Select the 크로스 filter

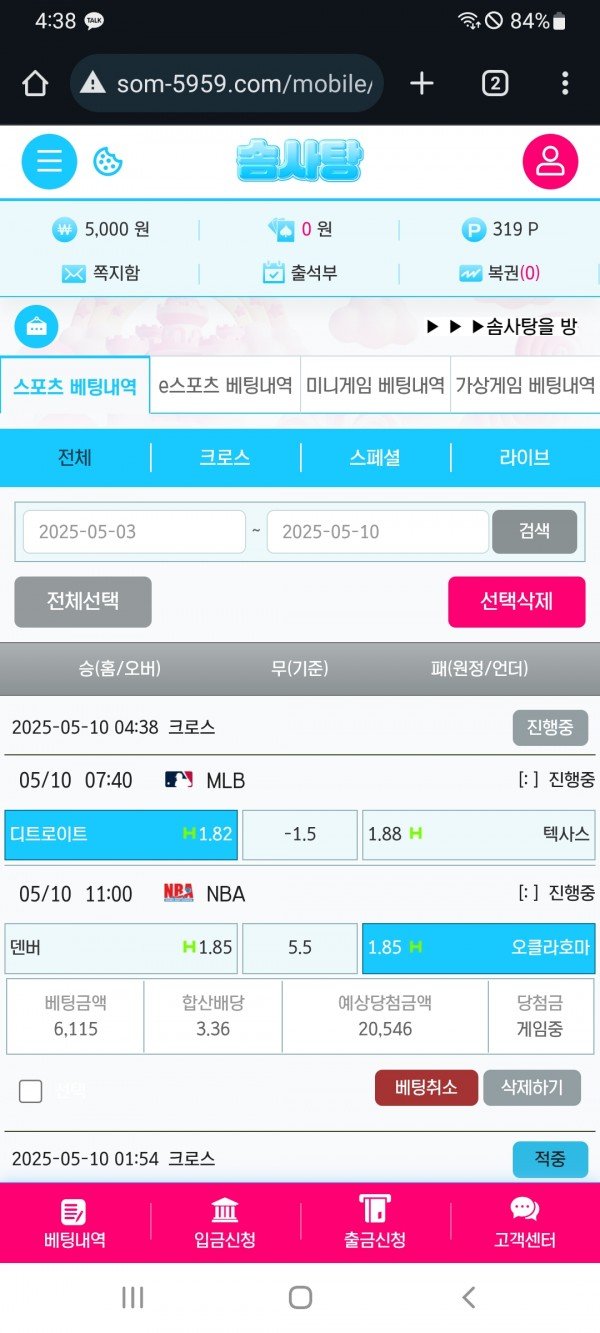coord(225,458)
